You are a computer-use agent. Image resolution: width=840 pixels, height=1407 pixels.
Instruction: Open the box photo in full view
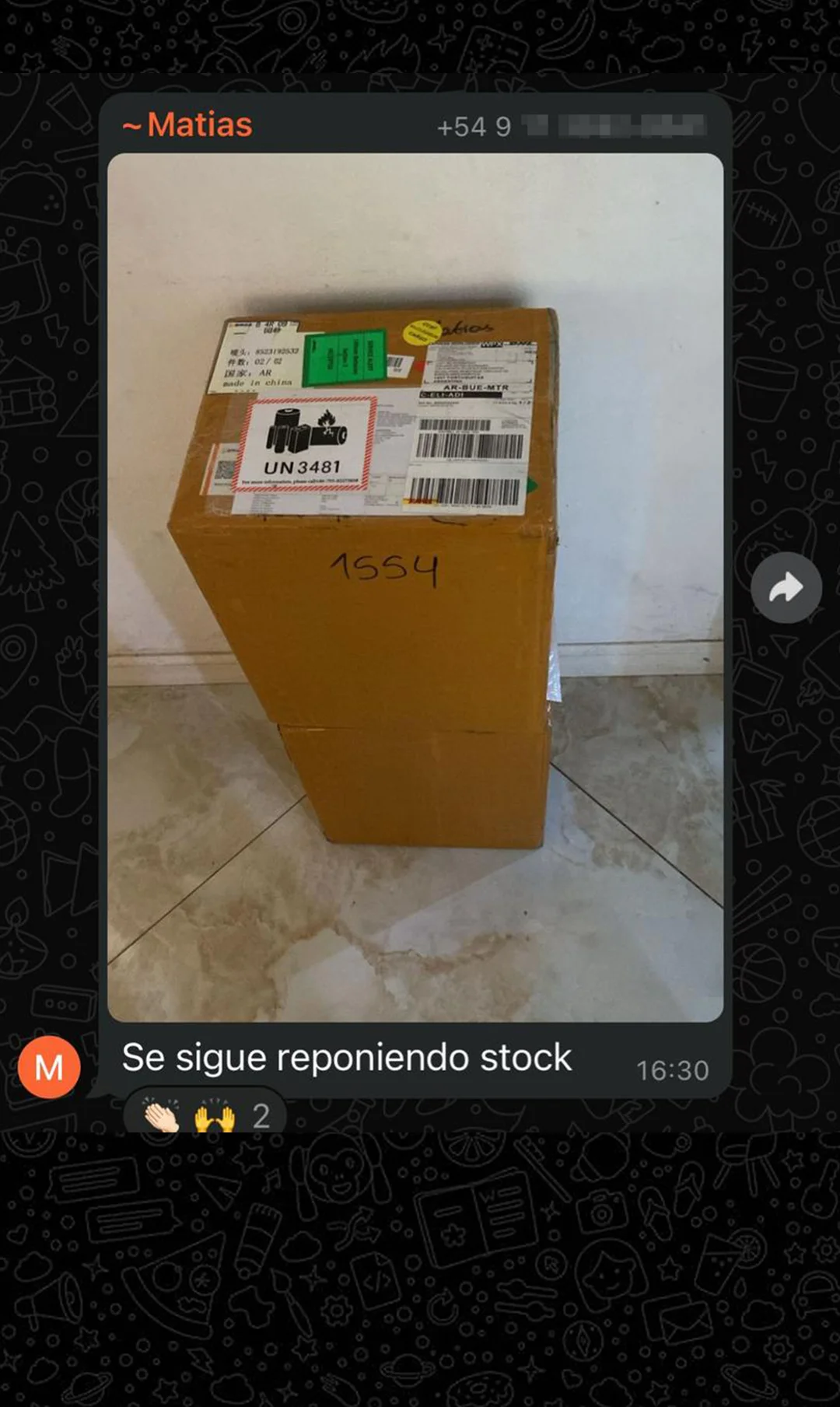click(x=415, y=587)
